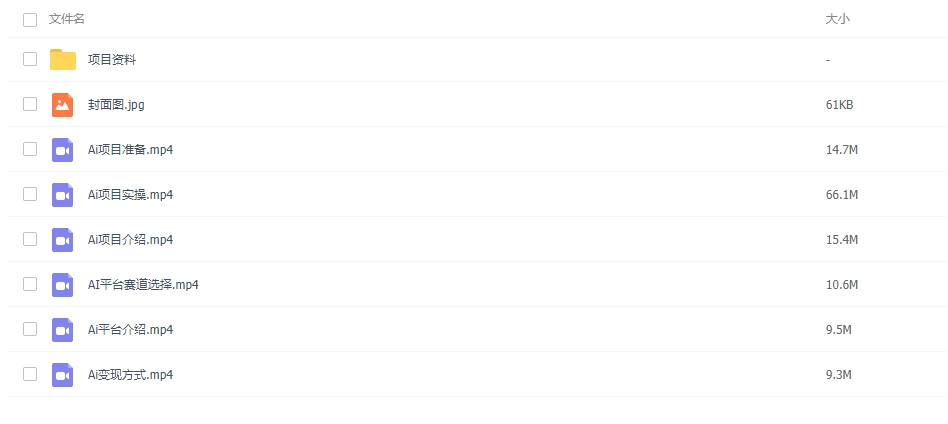Play the video Ai项目准备.mp4

(x=130, y=150)
